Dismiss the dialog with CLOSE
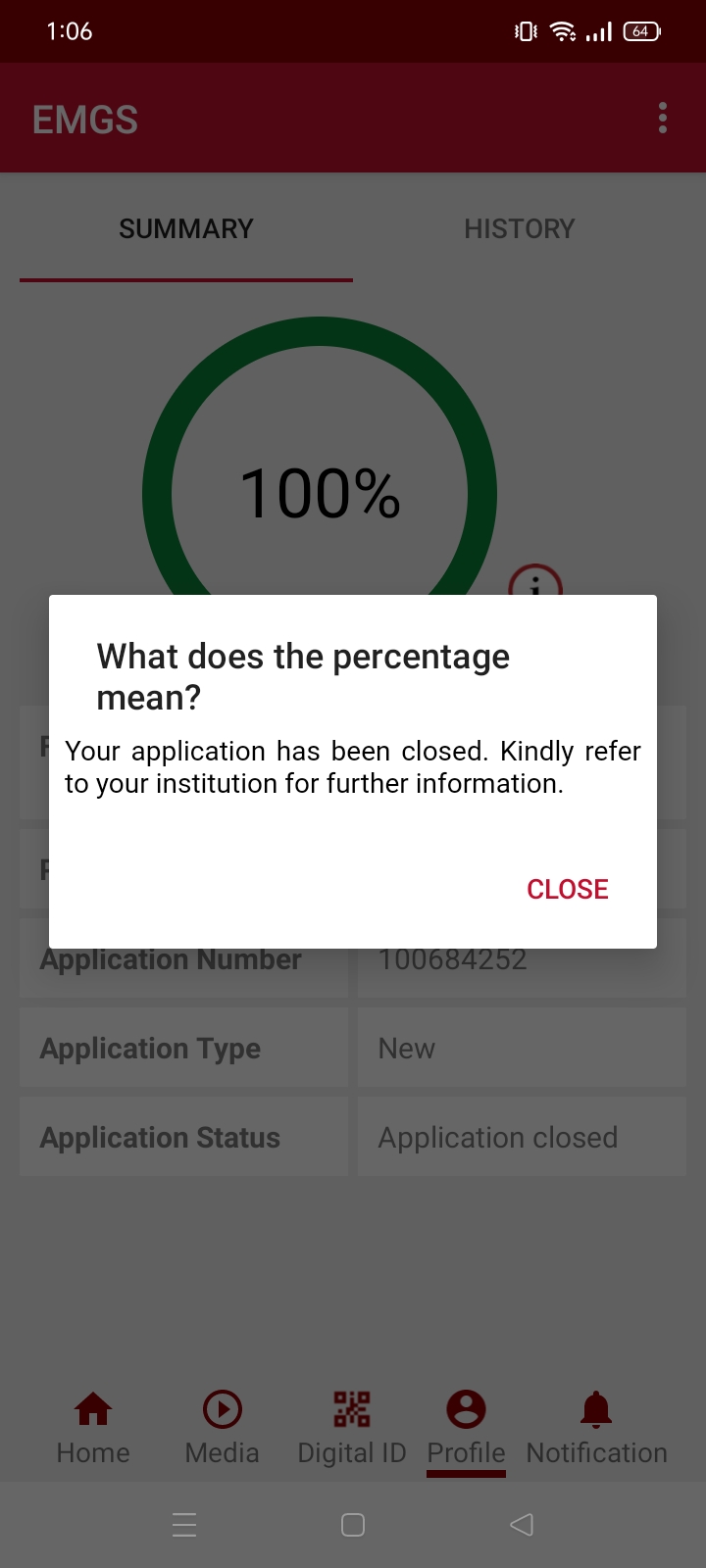Screen dimensions: 706x1568 coord(567,889)
